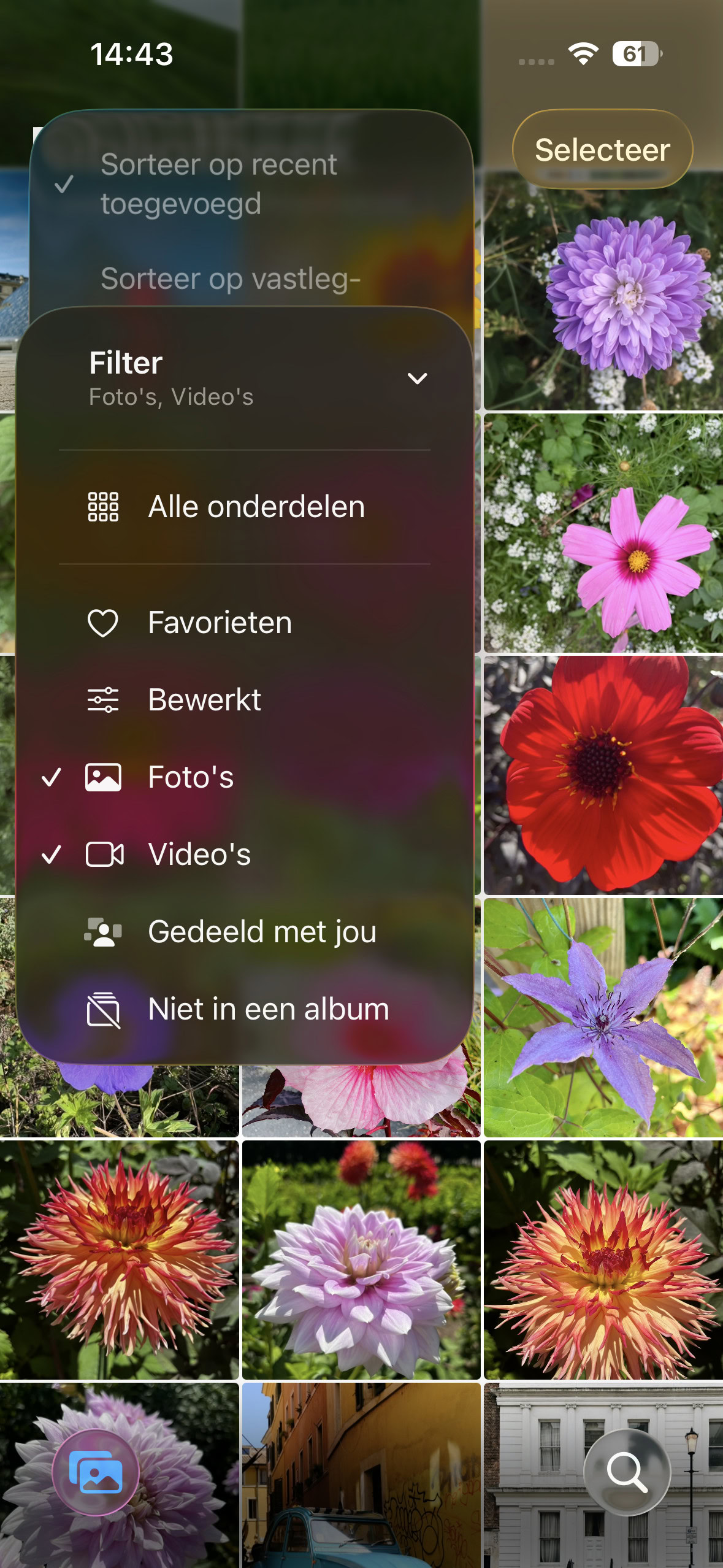This screenshot has width=723, height=1568.
Task: Tap the Selecteer button
Action: (602, 150)
